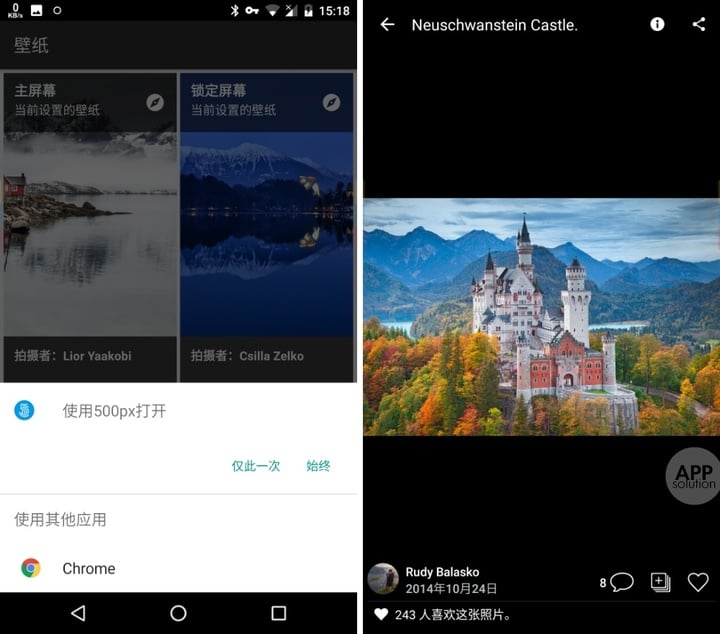The width and height of the screenshot is (720, 634).
Task: Add photo to a gallery
Action: 660,582
